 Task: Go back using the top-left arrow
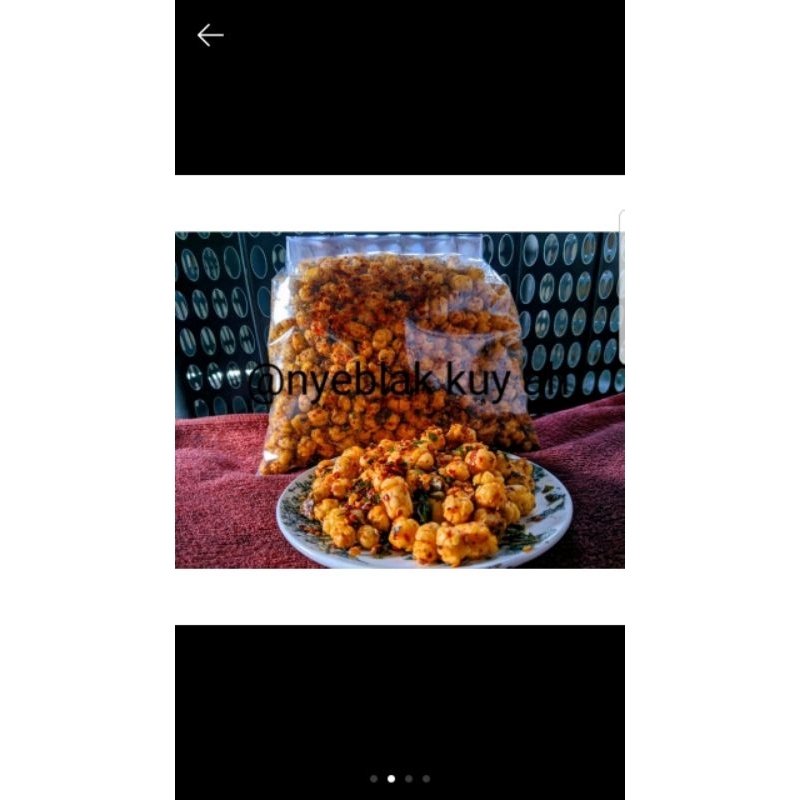point(210,36)
